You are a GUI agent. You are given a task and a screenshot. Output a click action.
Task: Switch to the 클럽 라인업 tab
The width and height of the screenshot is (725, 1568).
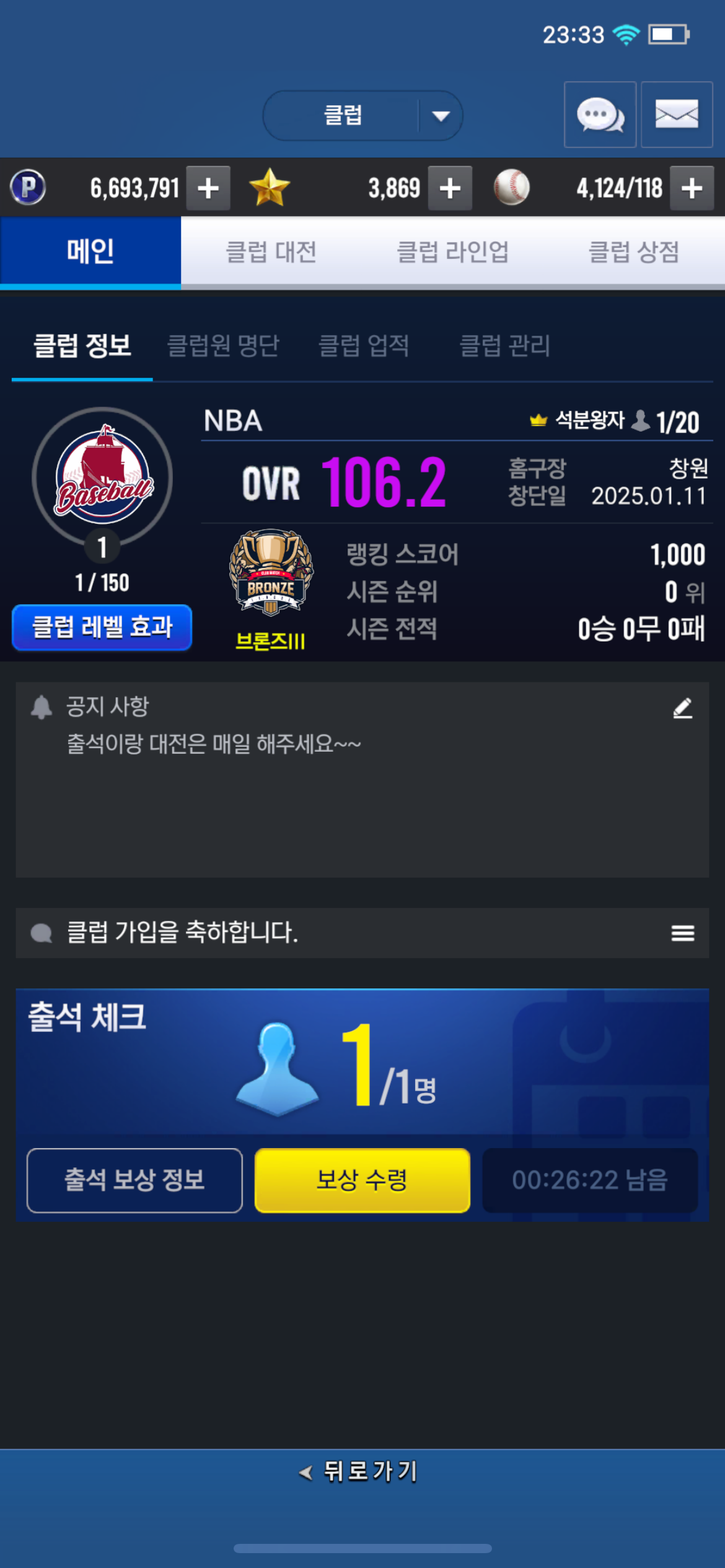tap(452, 252)
